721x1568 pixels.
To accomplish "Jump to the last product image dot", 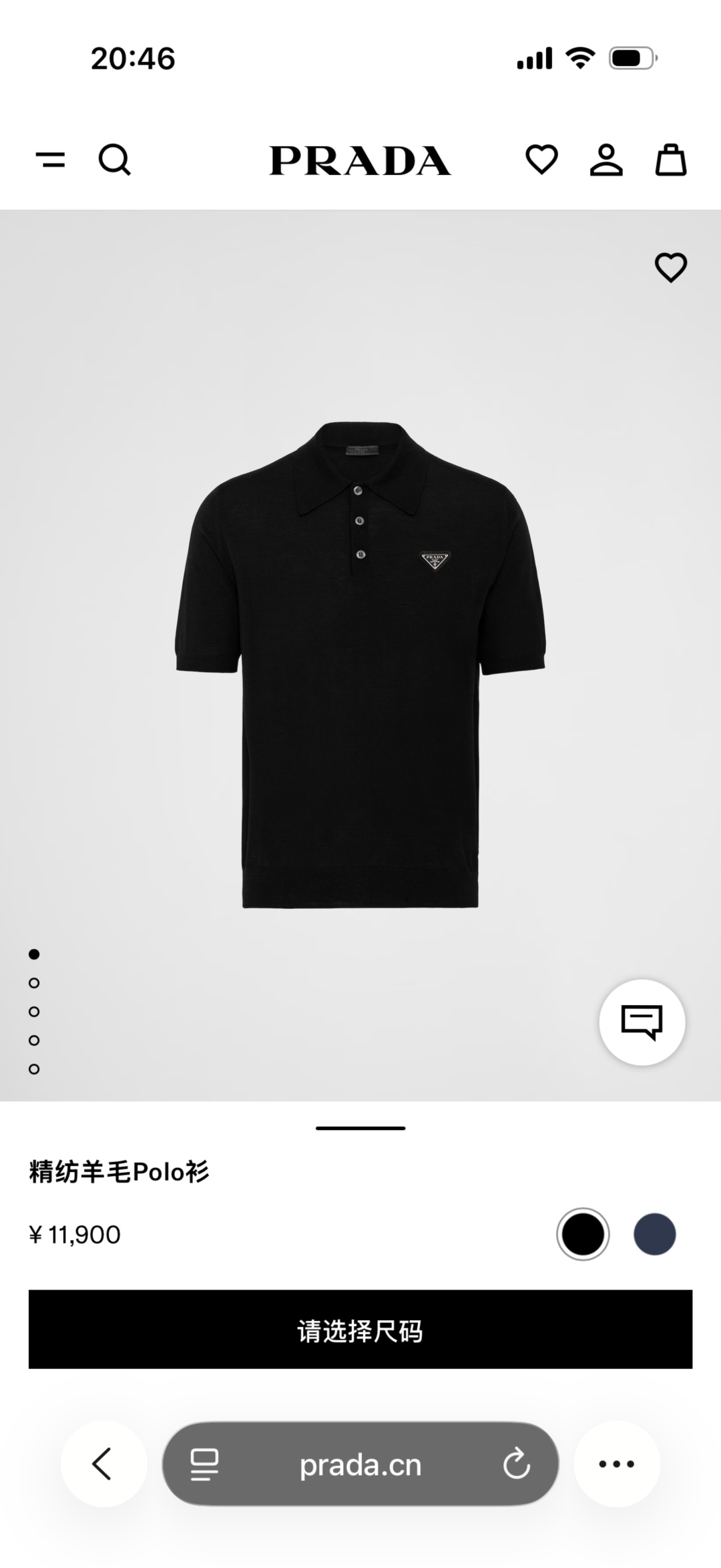I will pos(34,1069).
